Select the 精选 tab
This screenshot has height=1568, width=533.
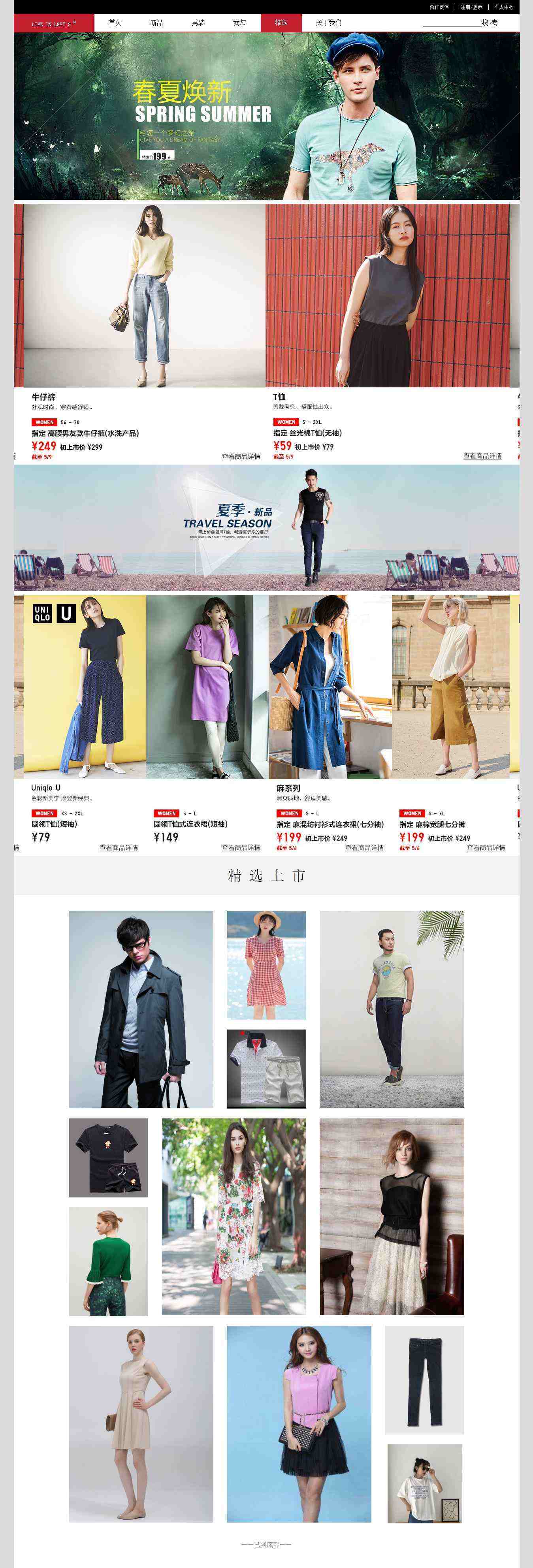click(281, 23)
